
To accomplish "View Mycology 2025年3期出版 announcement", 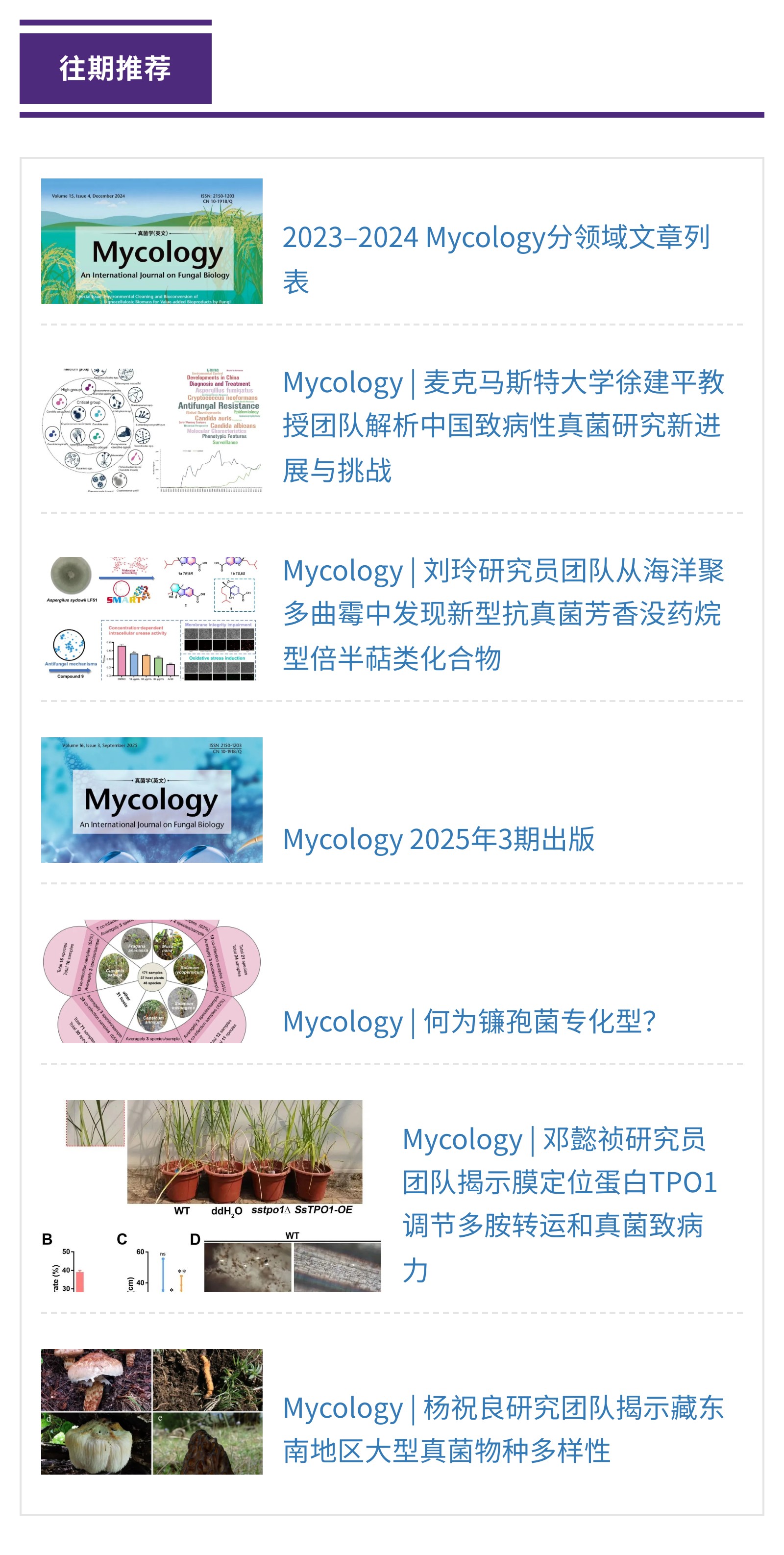I will click(438, 839).
